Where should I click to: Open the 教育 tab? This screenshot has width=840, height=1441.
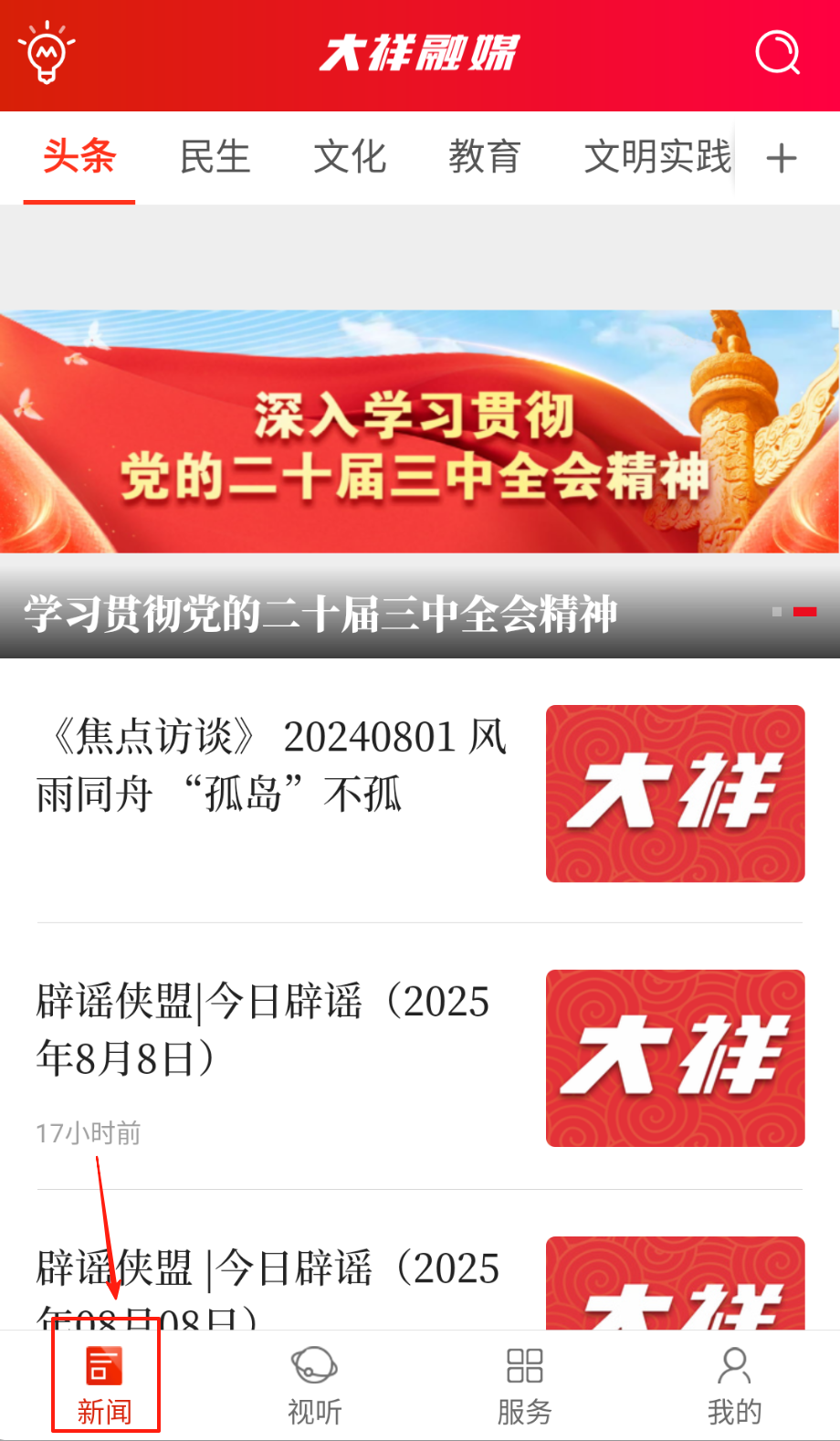[x=484, y=157]
